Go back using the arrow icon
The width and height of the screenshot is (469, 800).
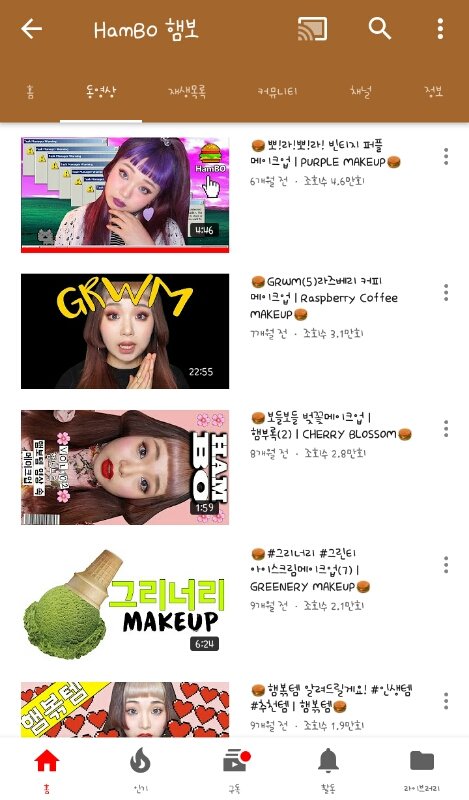point(31,29)
